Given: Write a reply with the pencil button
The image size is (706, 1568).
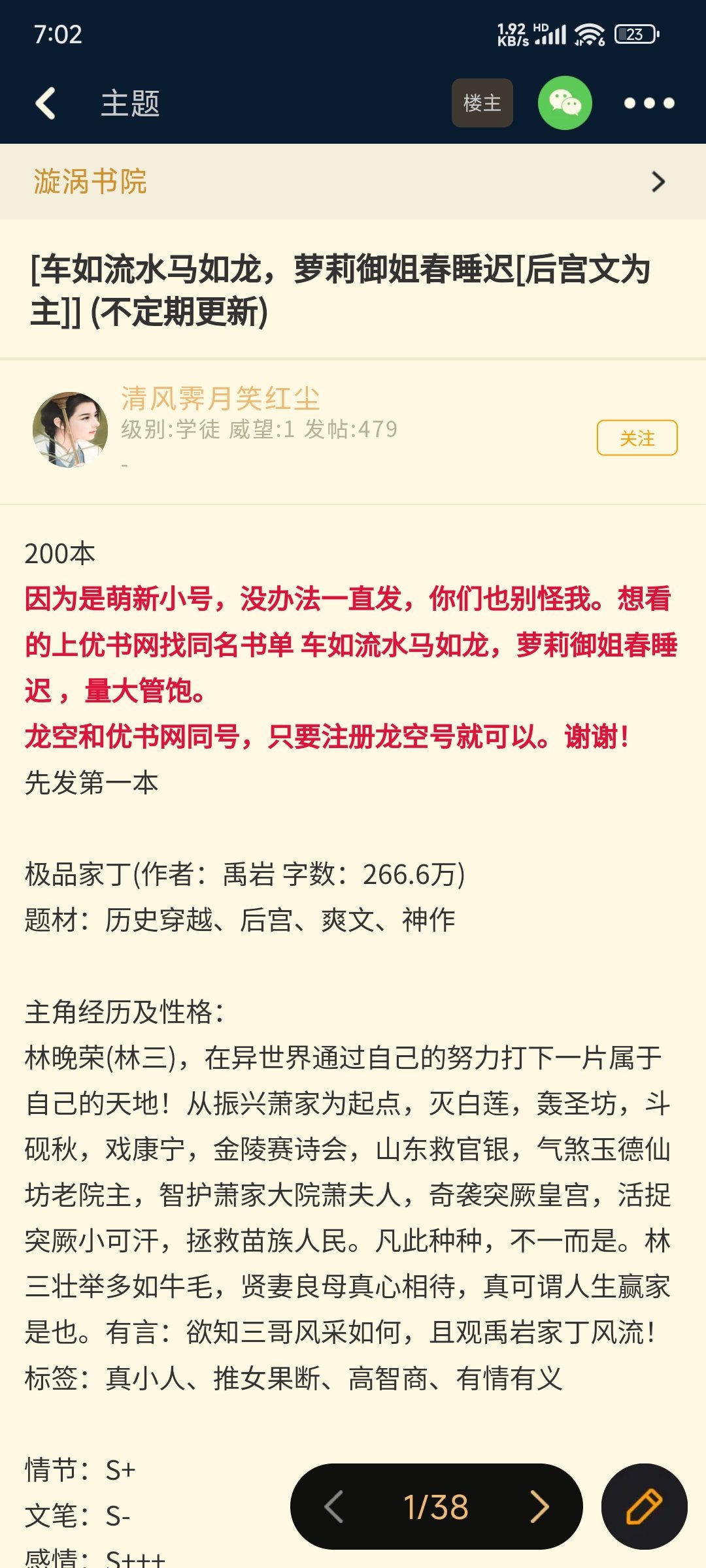Looking at the screenshot, I should coord(644,1507).
